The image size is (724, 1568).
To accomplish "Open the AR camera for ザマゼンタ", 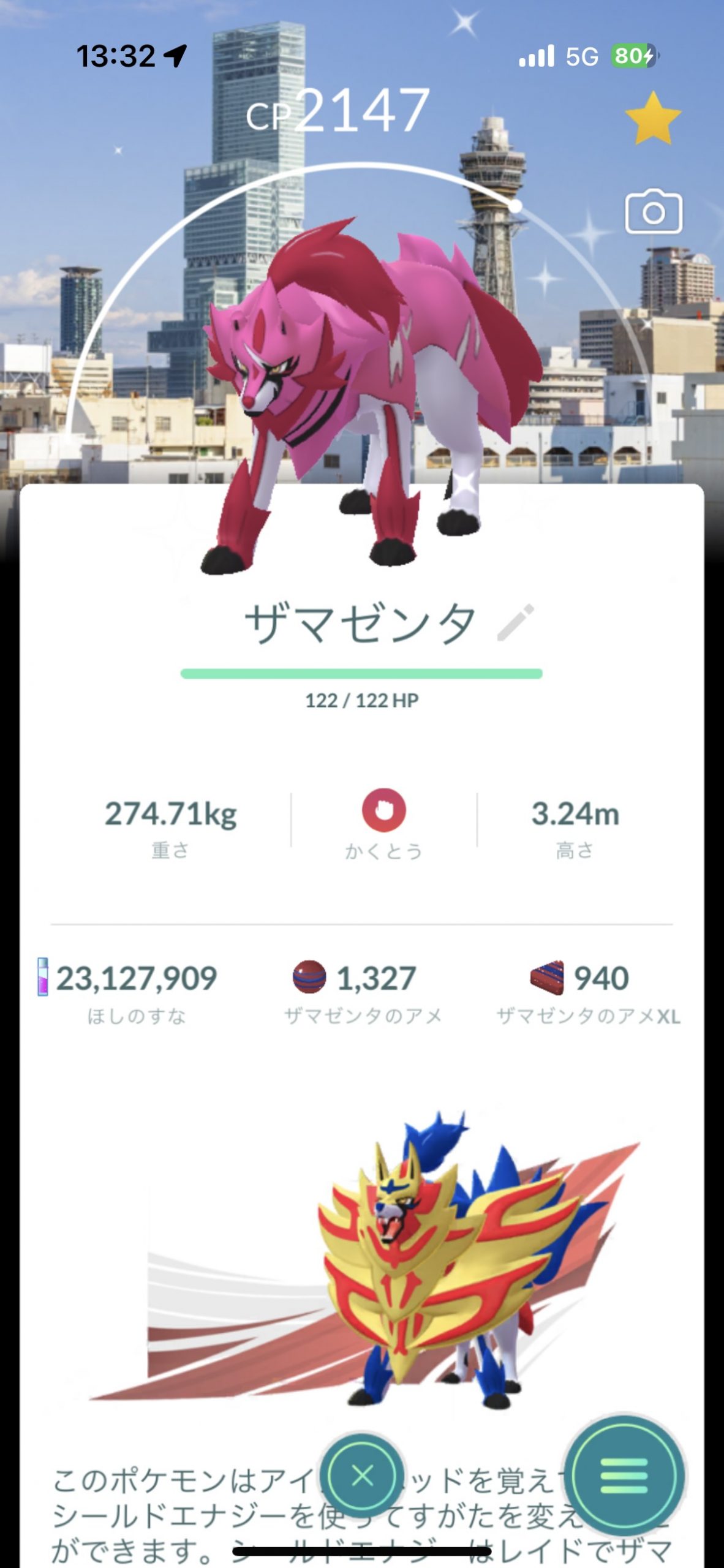I will point(653,212).
